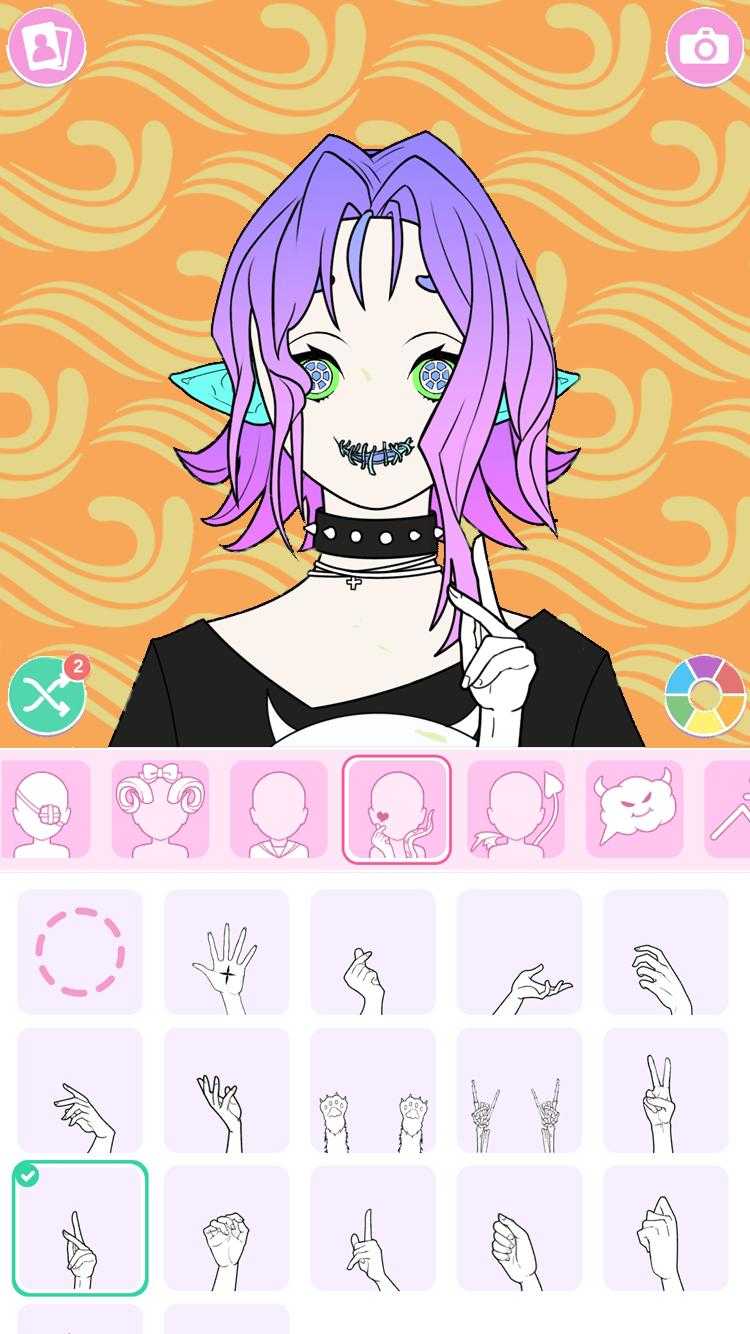Viewport: 750px width, 1334px height.
Task: Select the cat paws hand option
Action: [372, 1090]
